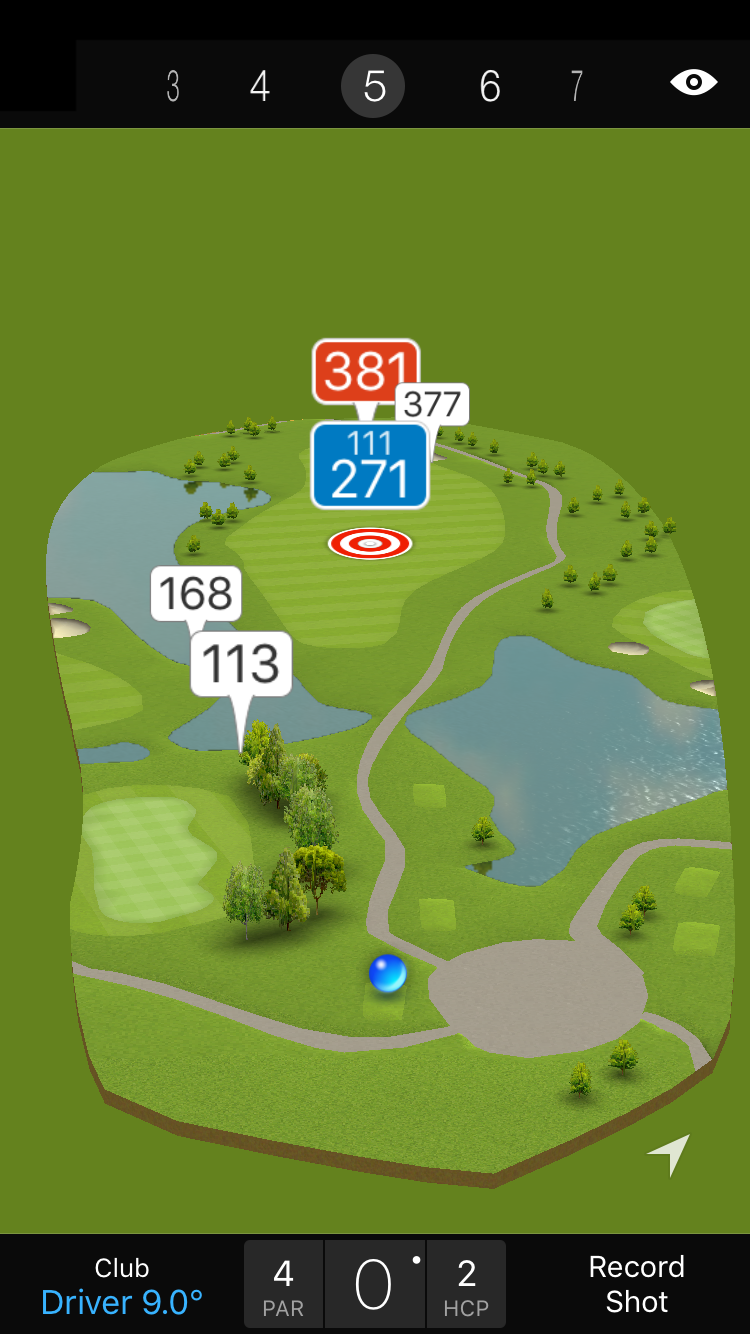Open the score box showing 0

375,1285
